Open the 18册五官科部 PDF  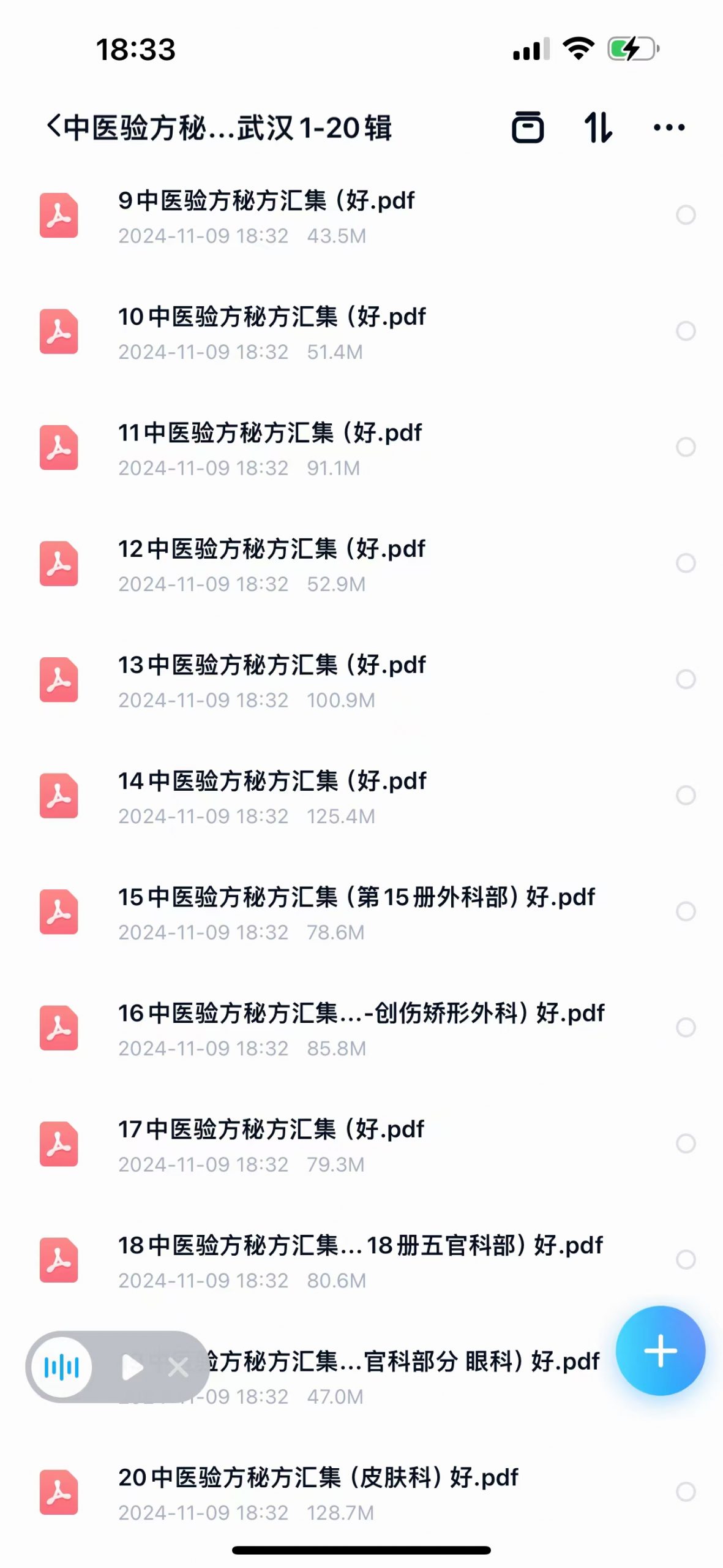(361, 1260)
